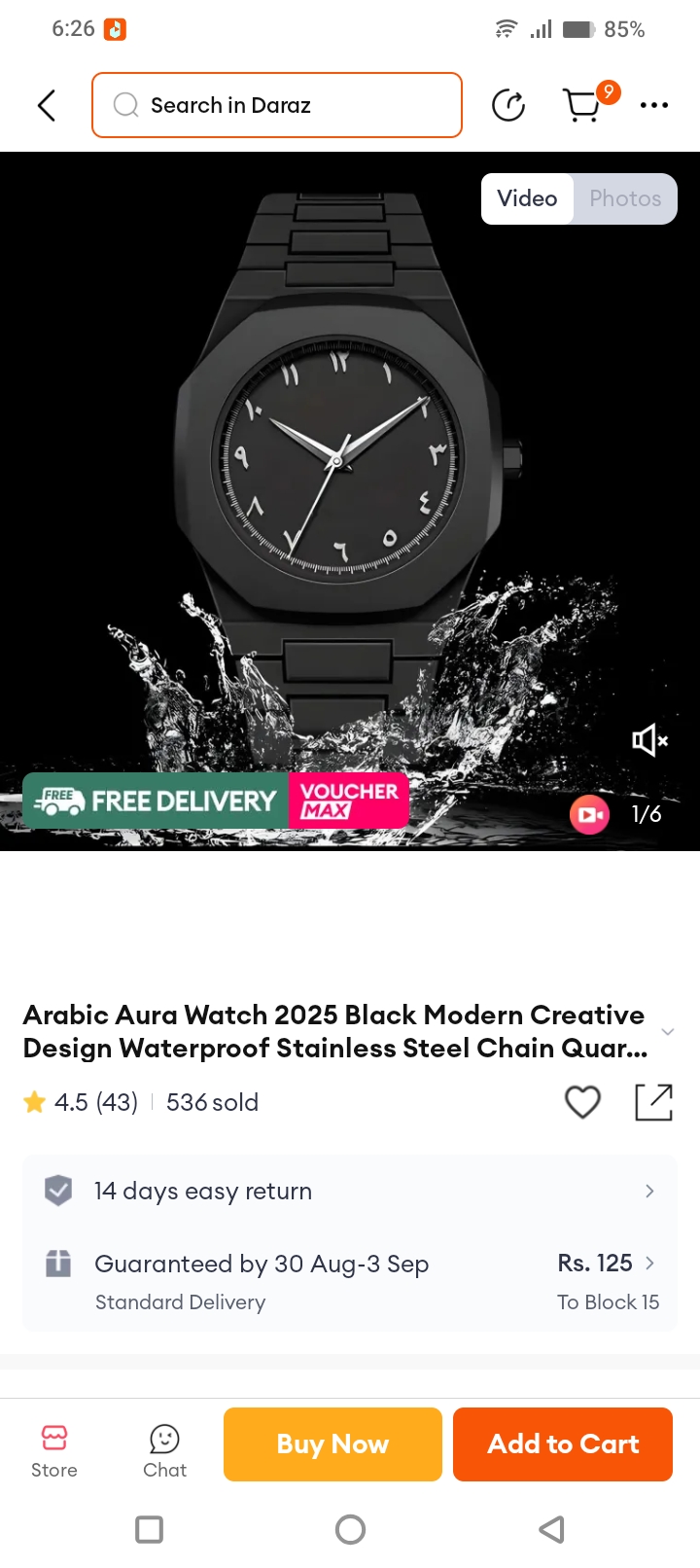
Task: Open the shopping cart
Action: (x=583, y=104)
